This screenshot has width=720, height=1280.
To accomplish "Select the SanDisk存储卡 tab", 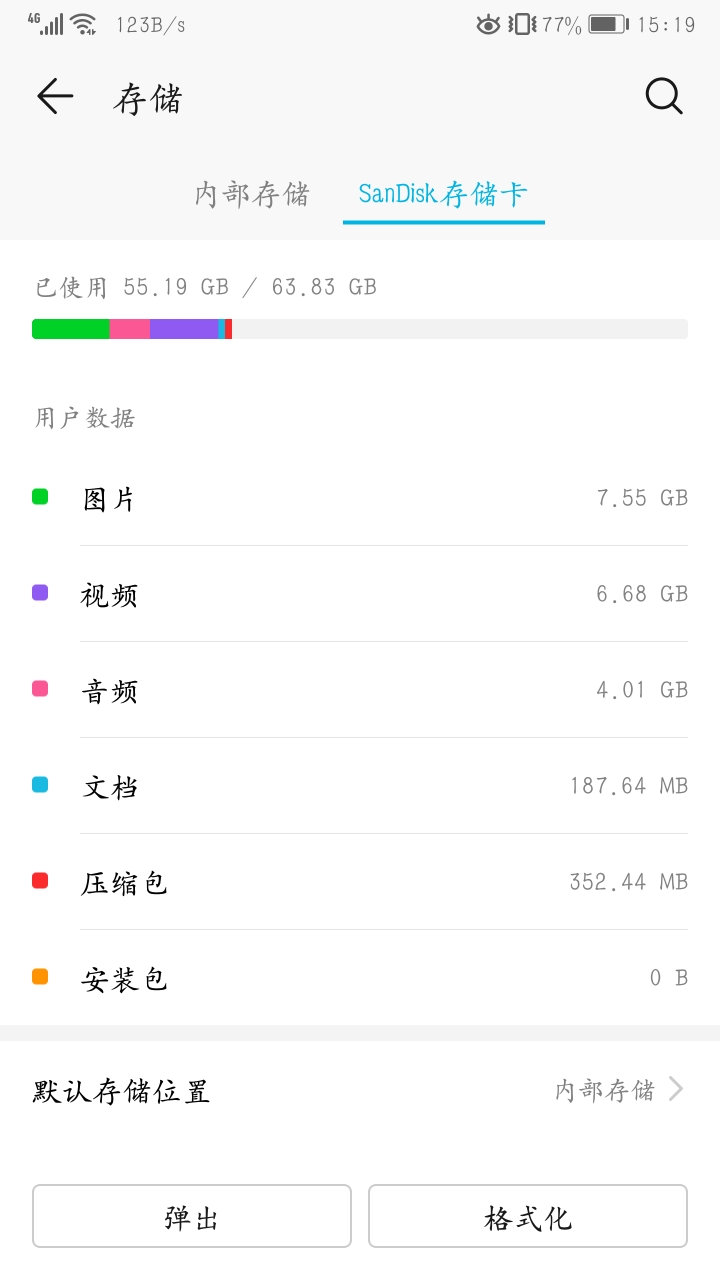I will (443, 195).
